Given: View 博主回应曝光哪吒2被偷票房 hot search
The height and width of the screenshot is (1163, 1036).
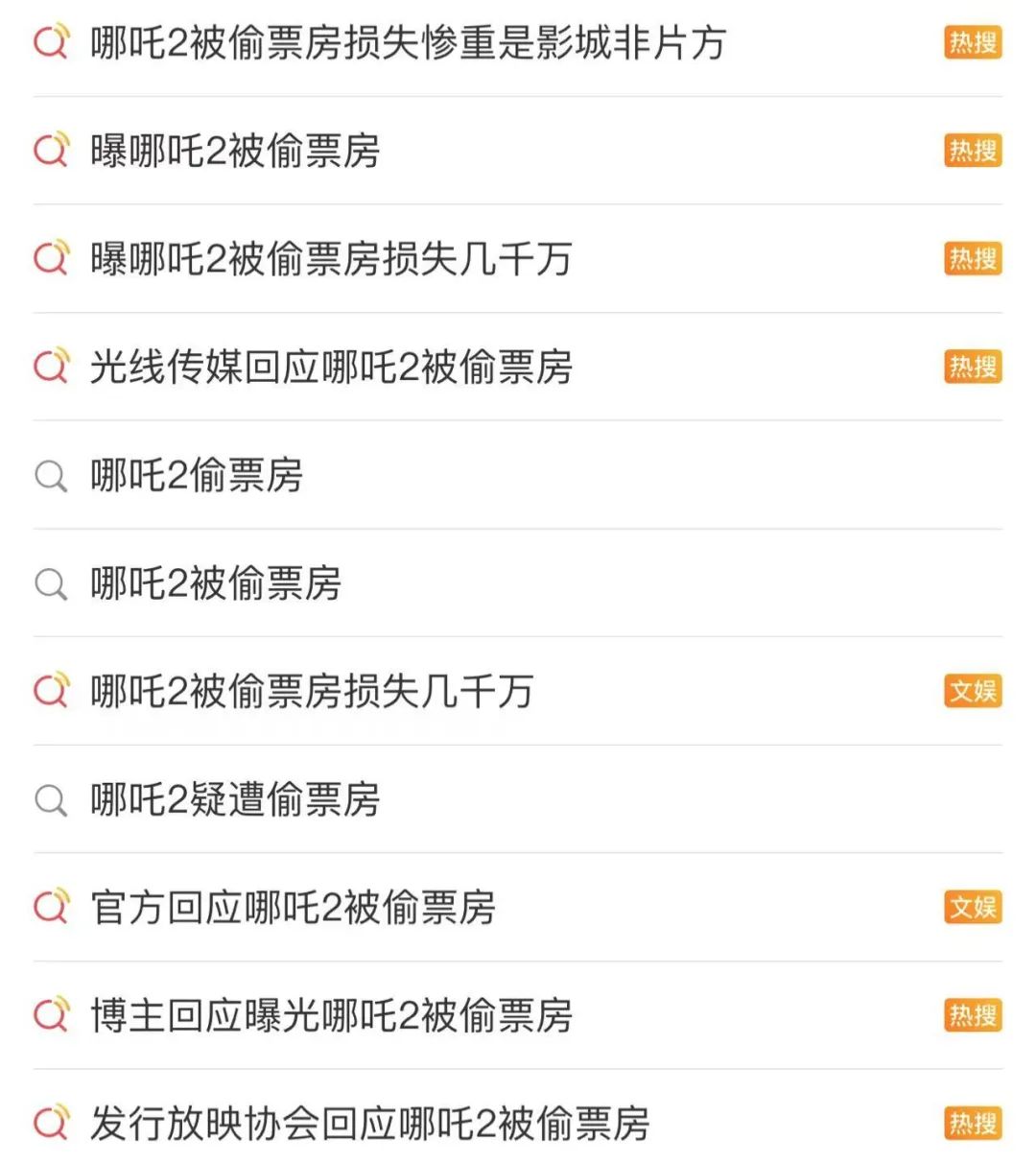Looking at the screenshot, I should 331,1016.
